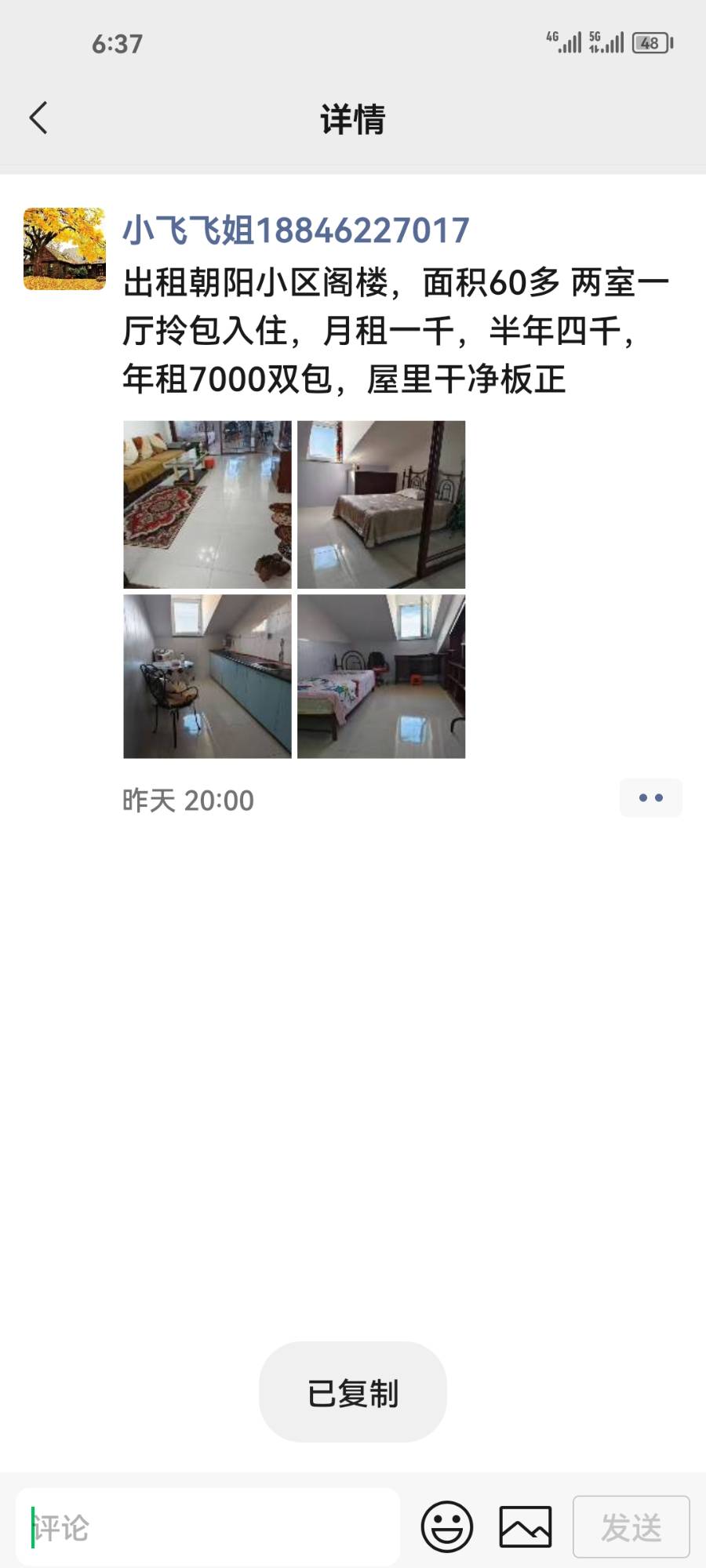
Task: Focus the 评论 comment input field
Action: (x=208, y=1526)
